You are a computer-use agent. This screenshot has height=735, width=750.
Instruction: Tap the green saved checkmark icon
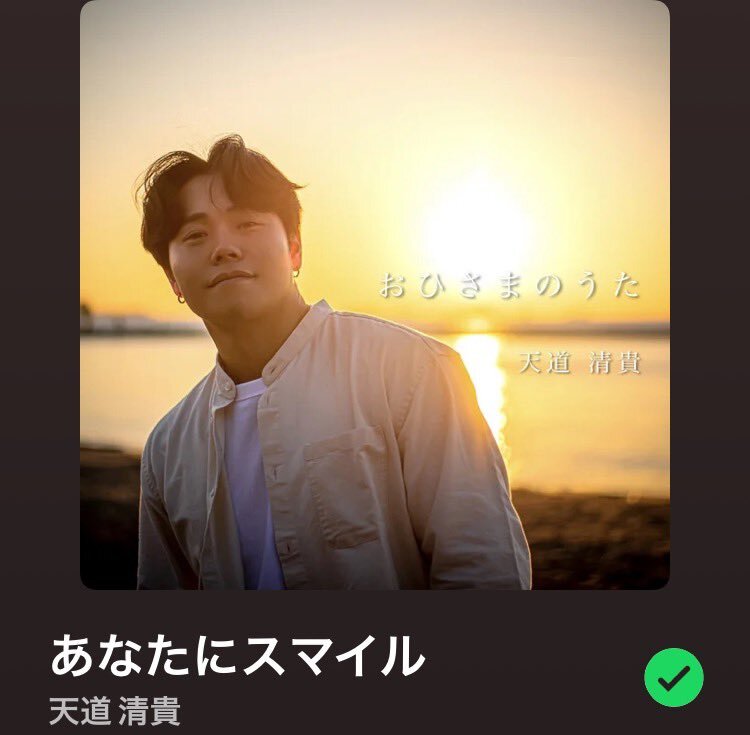tap(673, 678)
